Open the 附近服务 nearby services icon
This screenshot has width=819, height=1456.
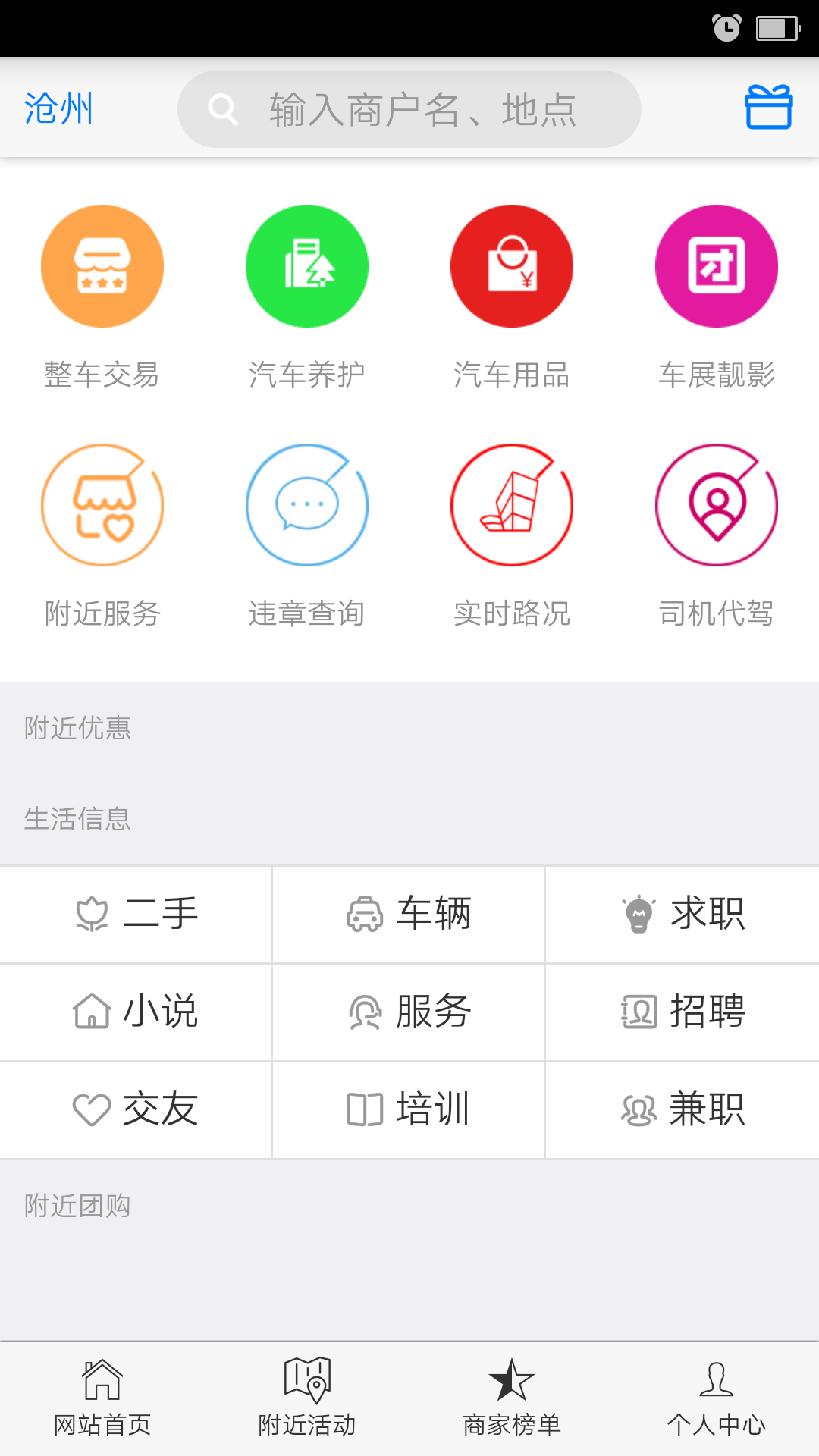102,506
